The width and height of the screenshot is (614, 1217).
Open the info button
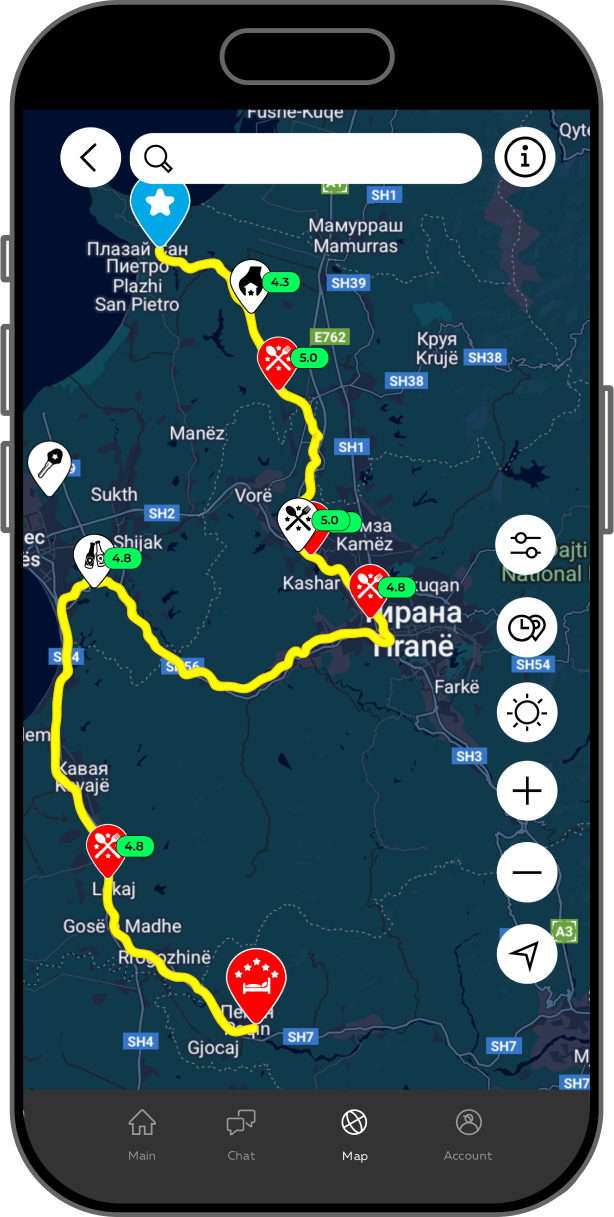(525, 158)
